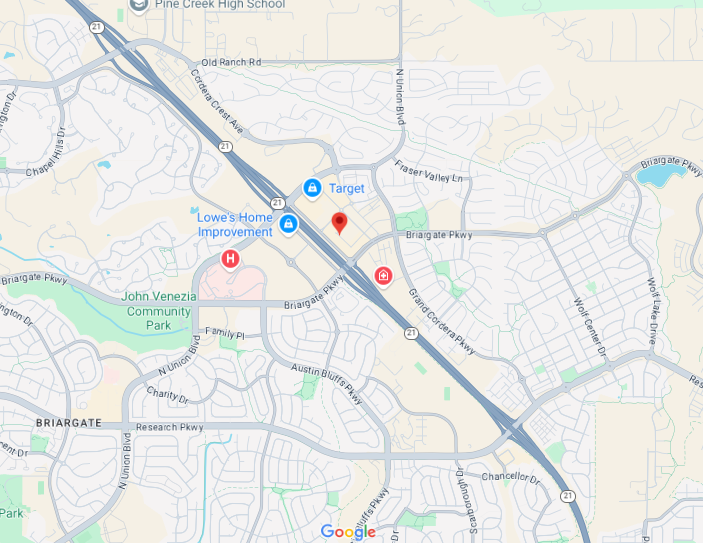Screen dimensions: 703x543
Task: Open Lowe's Home Improvement map marker
Action: tap(288, 224)
